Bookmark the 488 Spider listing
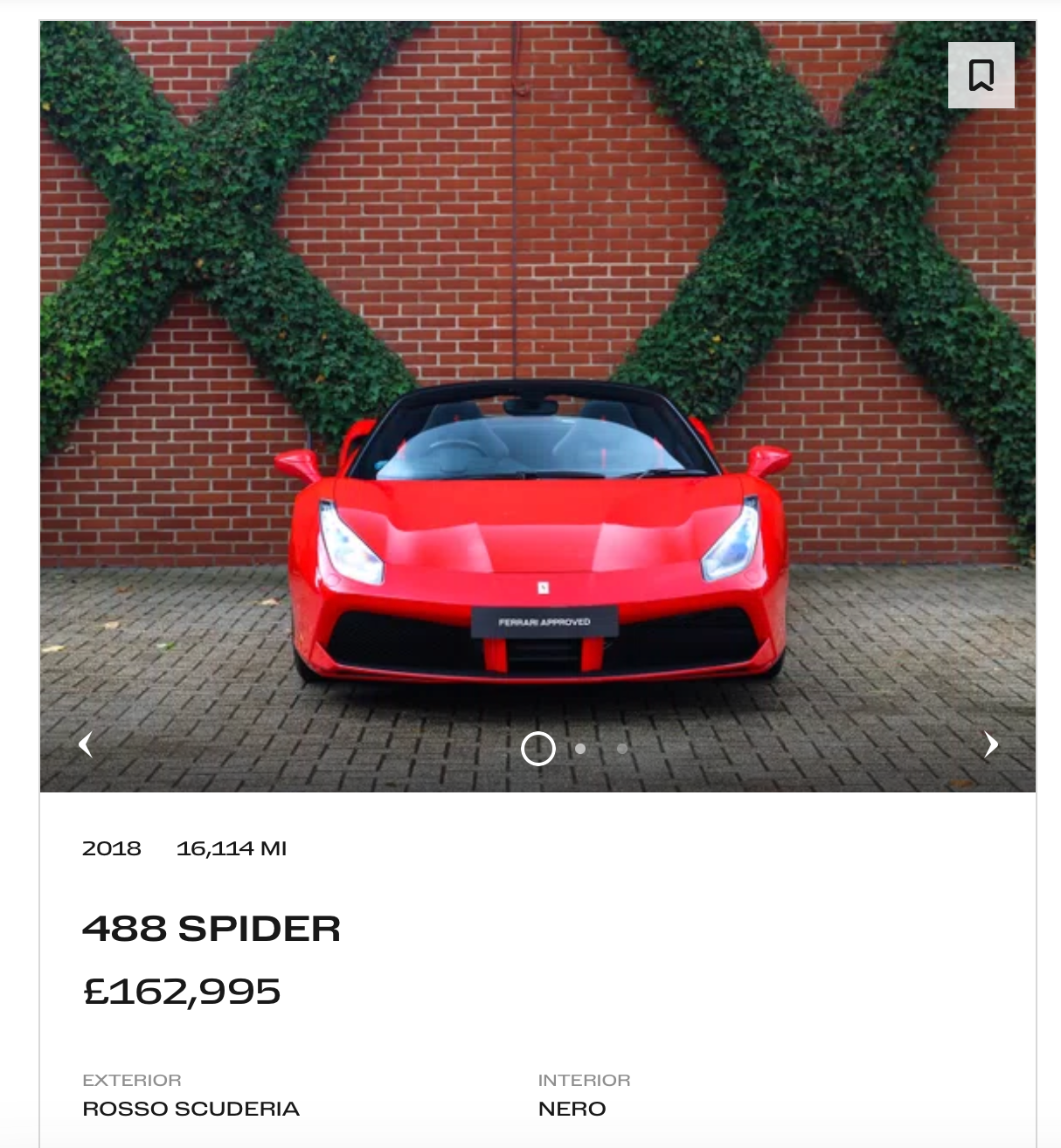Viewport: 1061px width, 1148px height. (981, 75)
